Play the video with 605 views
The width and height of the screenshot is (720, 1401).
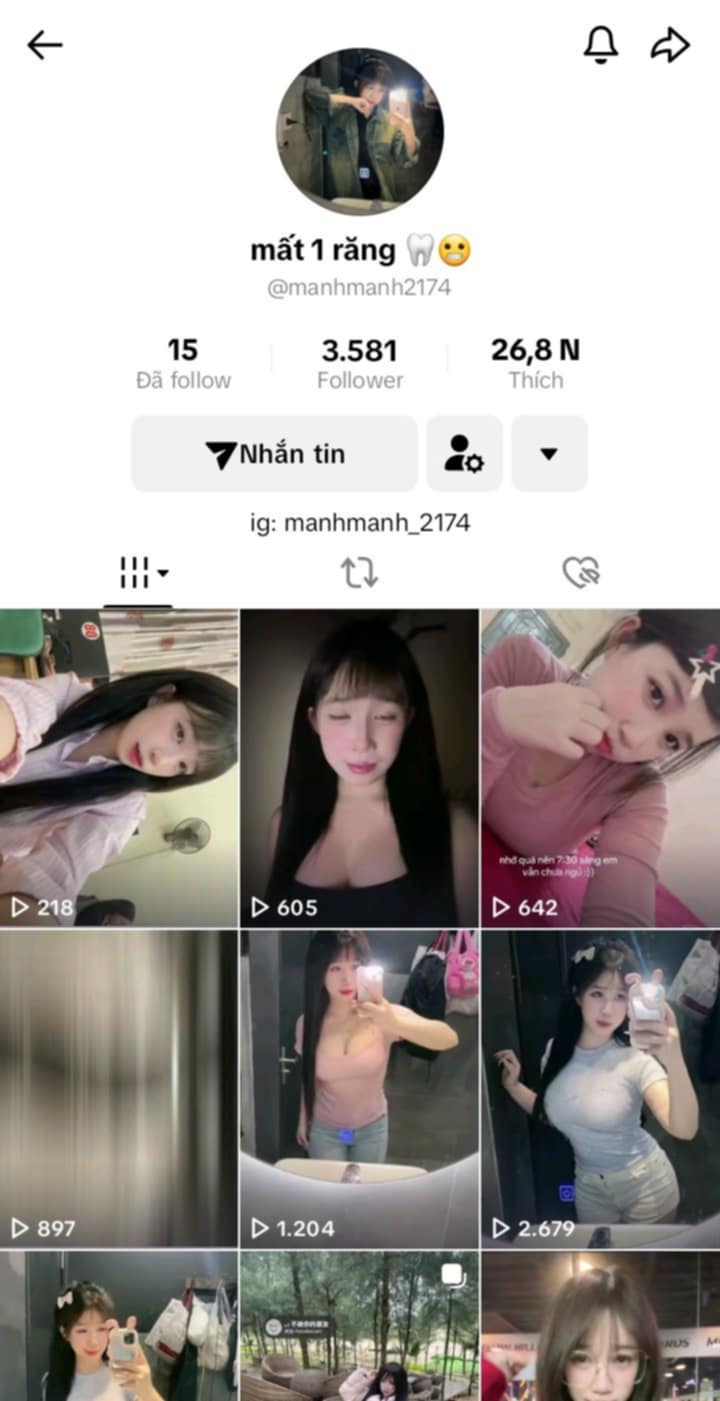click(360, 768)
